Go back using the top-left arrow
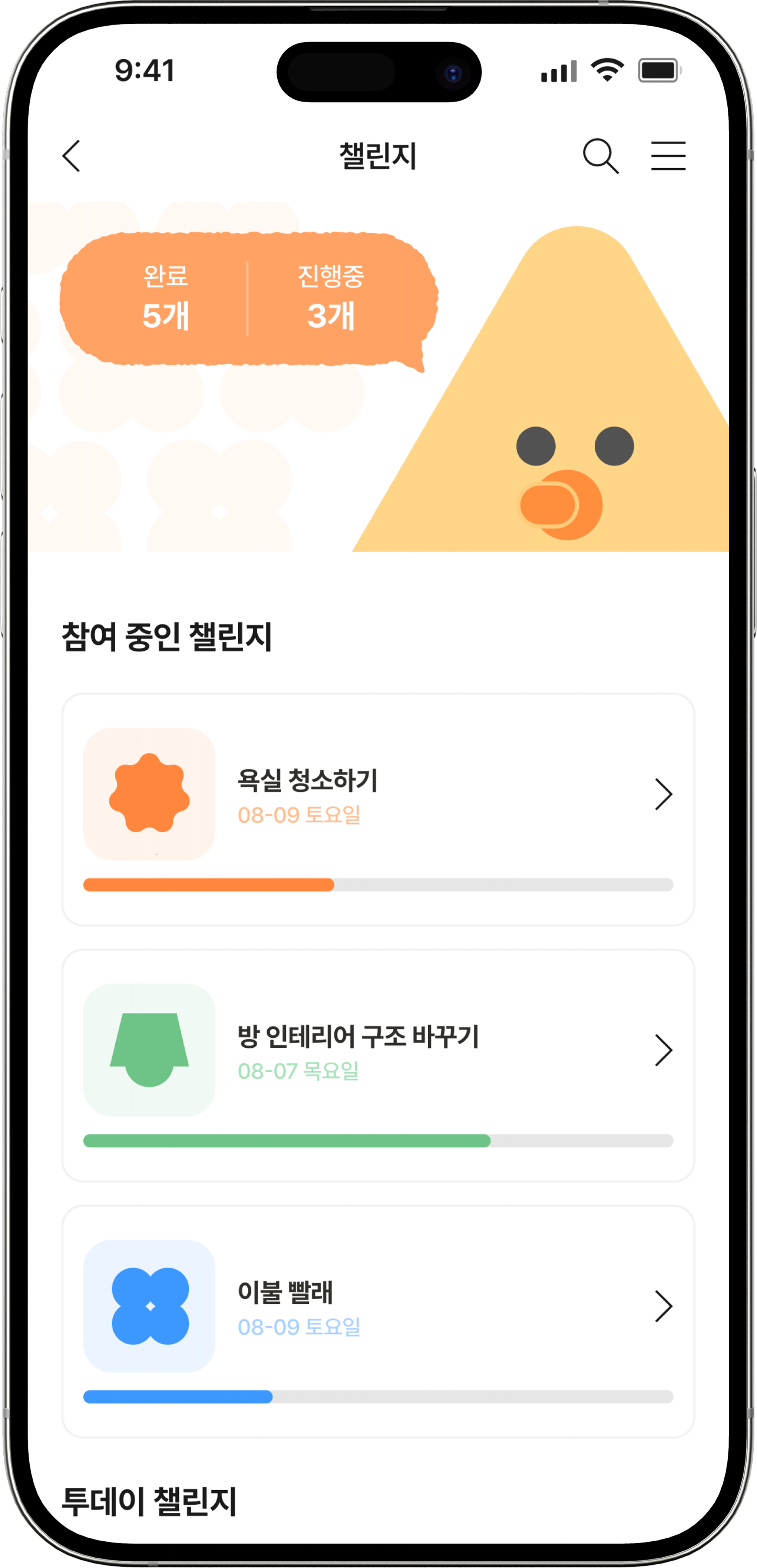The height and width of the screenshot is (1568, 757). point(71,156)
